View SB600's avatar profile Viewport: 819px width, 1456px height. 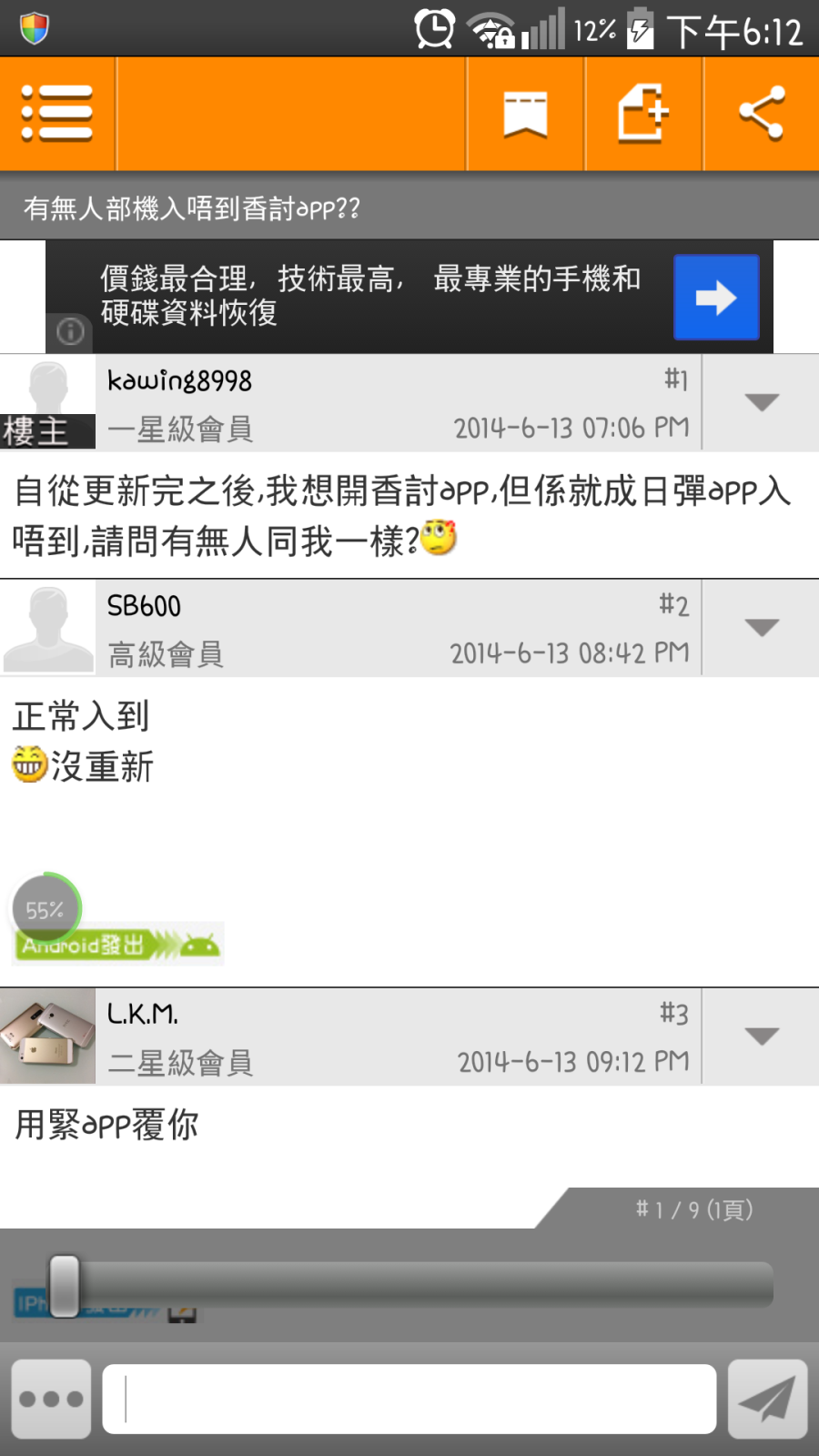tap(47, 629)
